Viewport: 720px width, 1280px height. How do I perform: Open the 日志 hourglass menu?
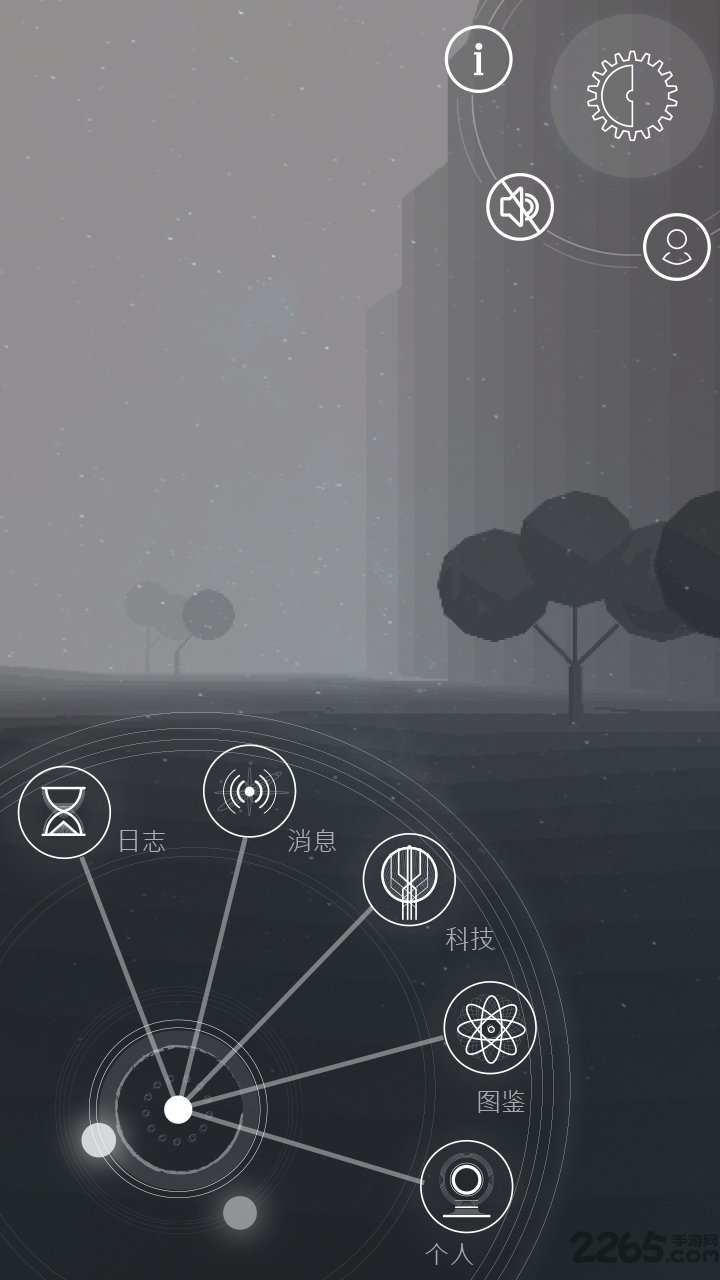pyautogui.click(x=65, y=812)
